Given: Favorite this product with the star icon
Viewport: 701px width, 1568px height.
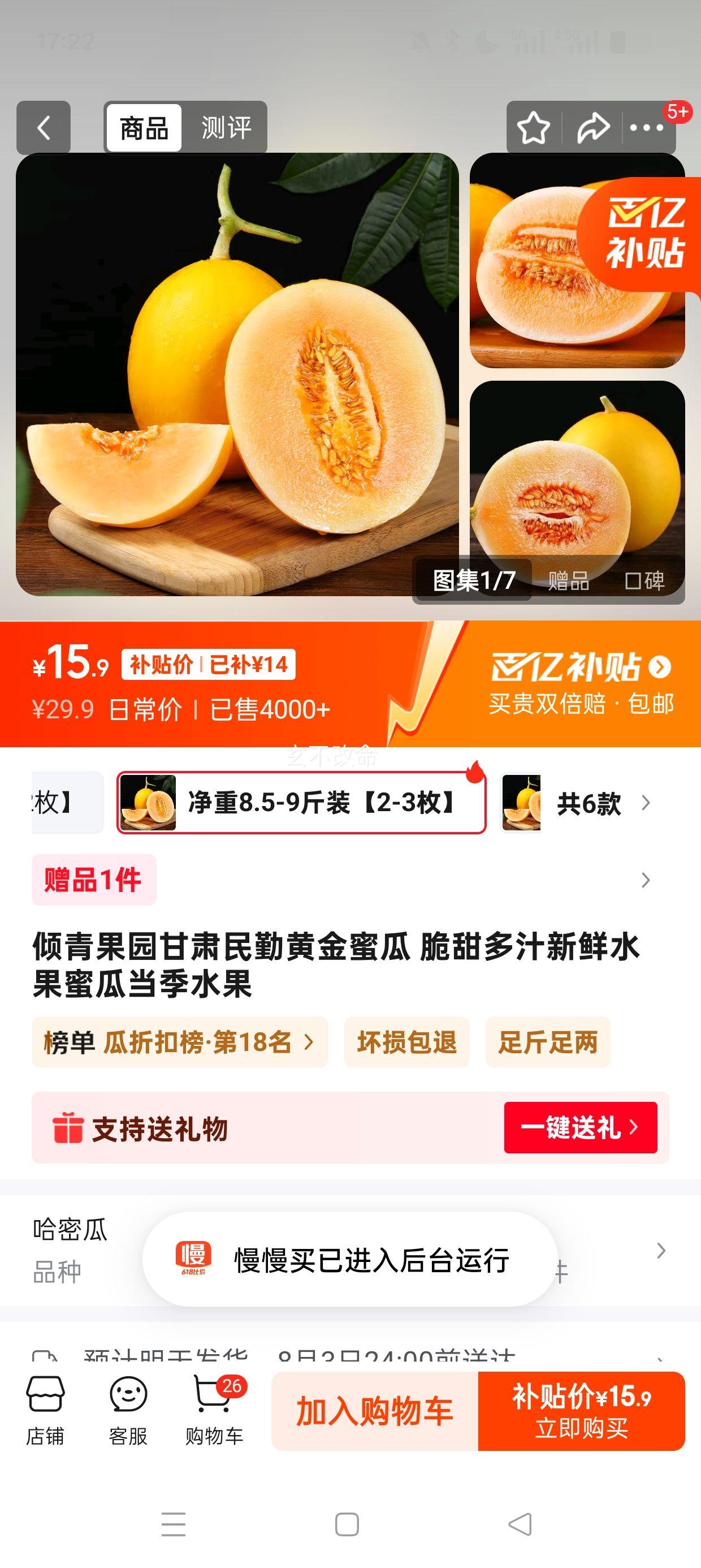Looking at the screenshot, I should pos(533,128).
